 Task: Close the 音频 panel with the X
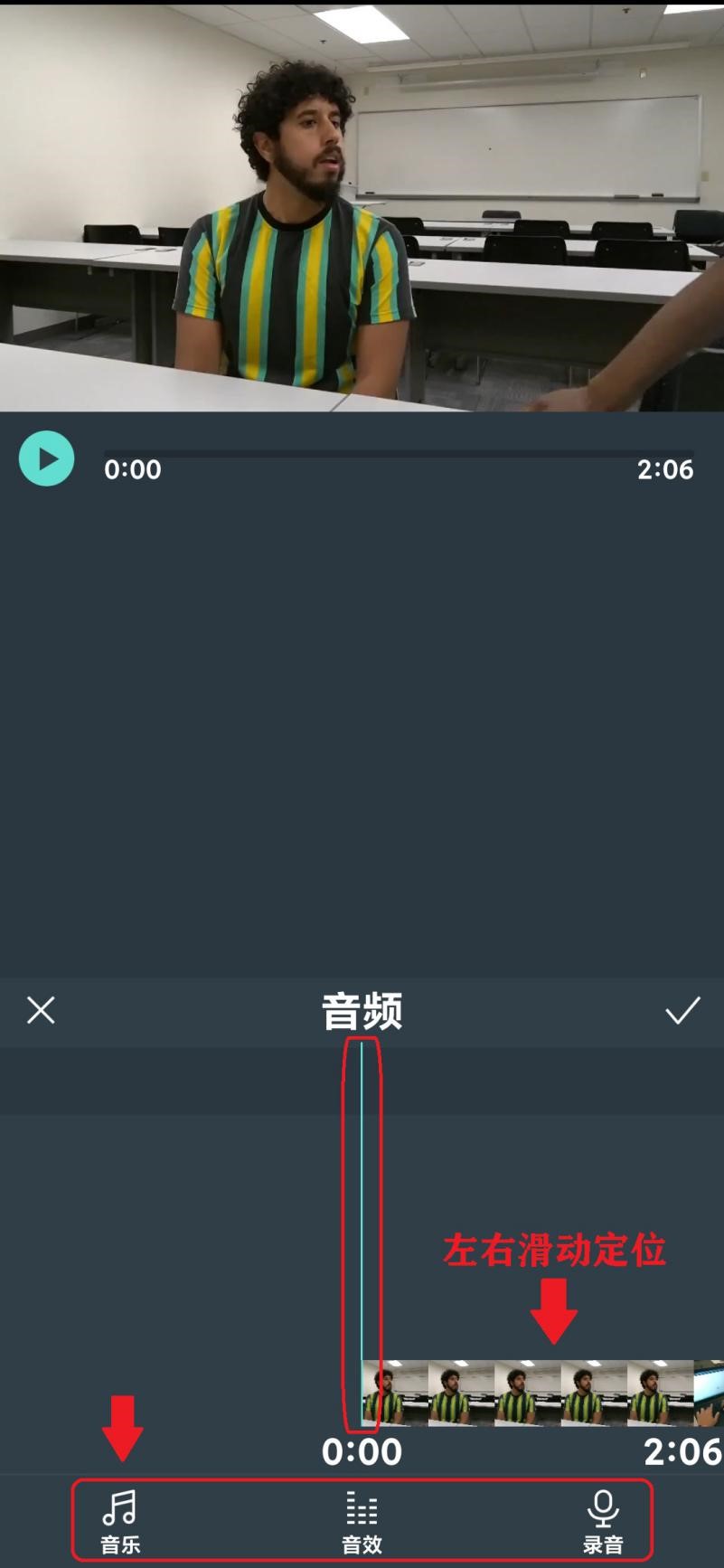41,1011
